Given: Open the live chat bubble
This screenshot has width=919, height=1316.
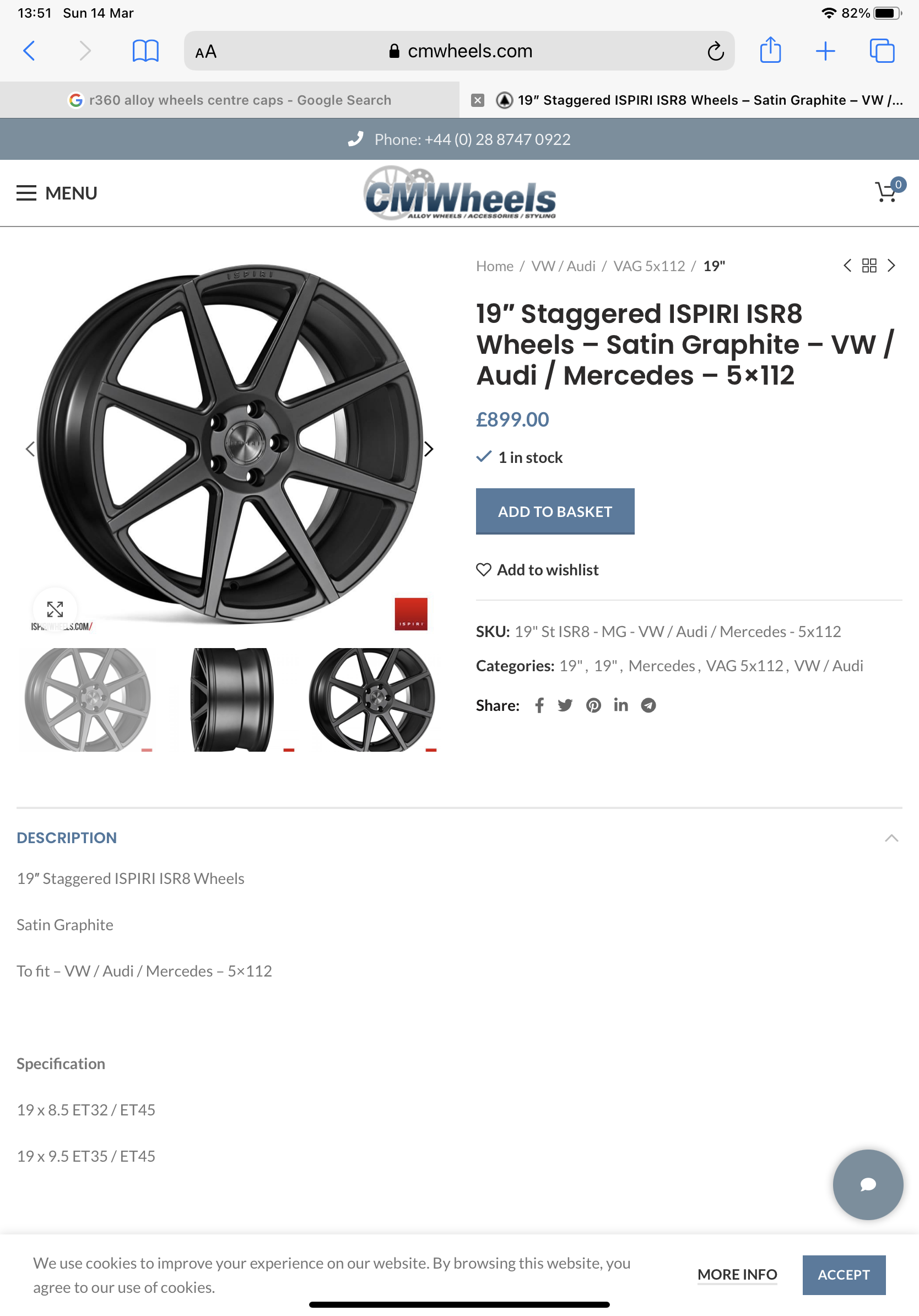Looking at the screenshot, I should pyautogui.click(x=867, y=1184).
